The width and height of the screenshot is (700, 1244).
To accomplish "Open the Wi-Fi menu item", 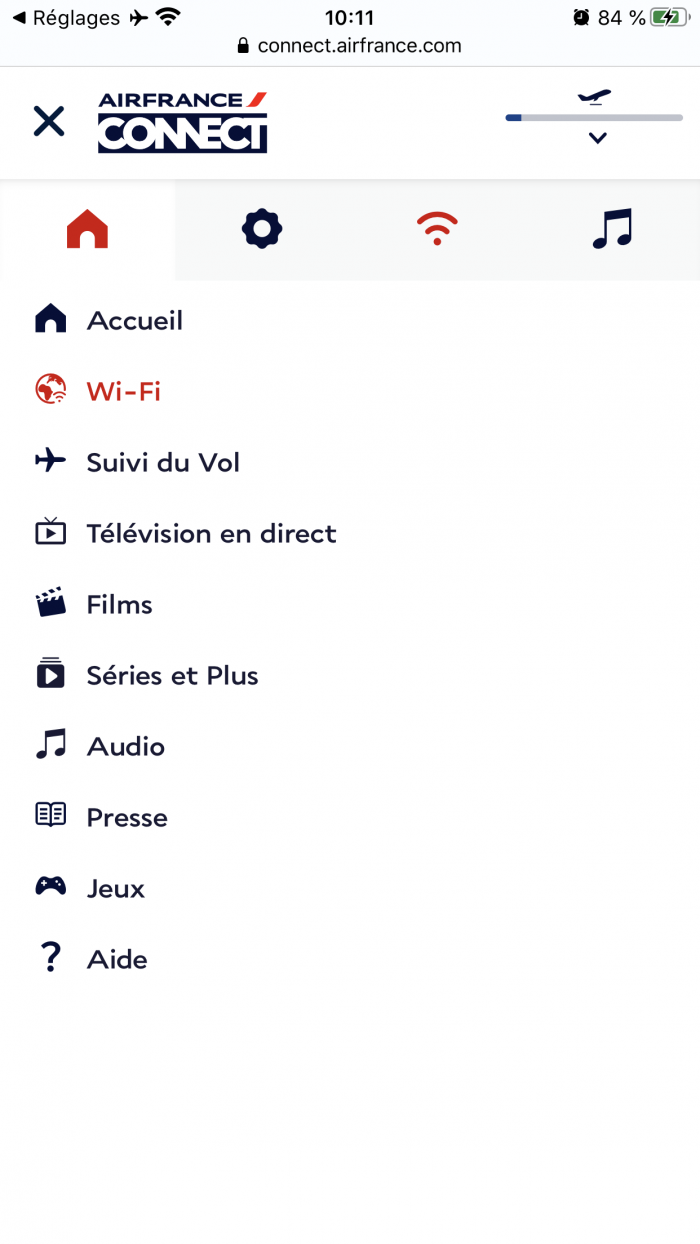I will (x=123, y=392).
